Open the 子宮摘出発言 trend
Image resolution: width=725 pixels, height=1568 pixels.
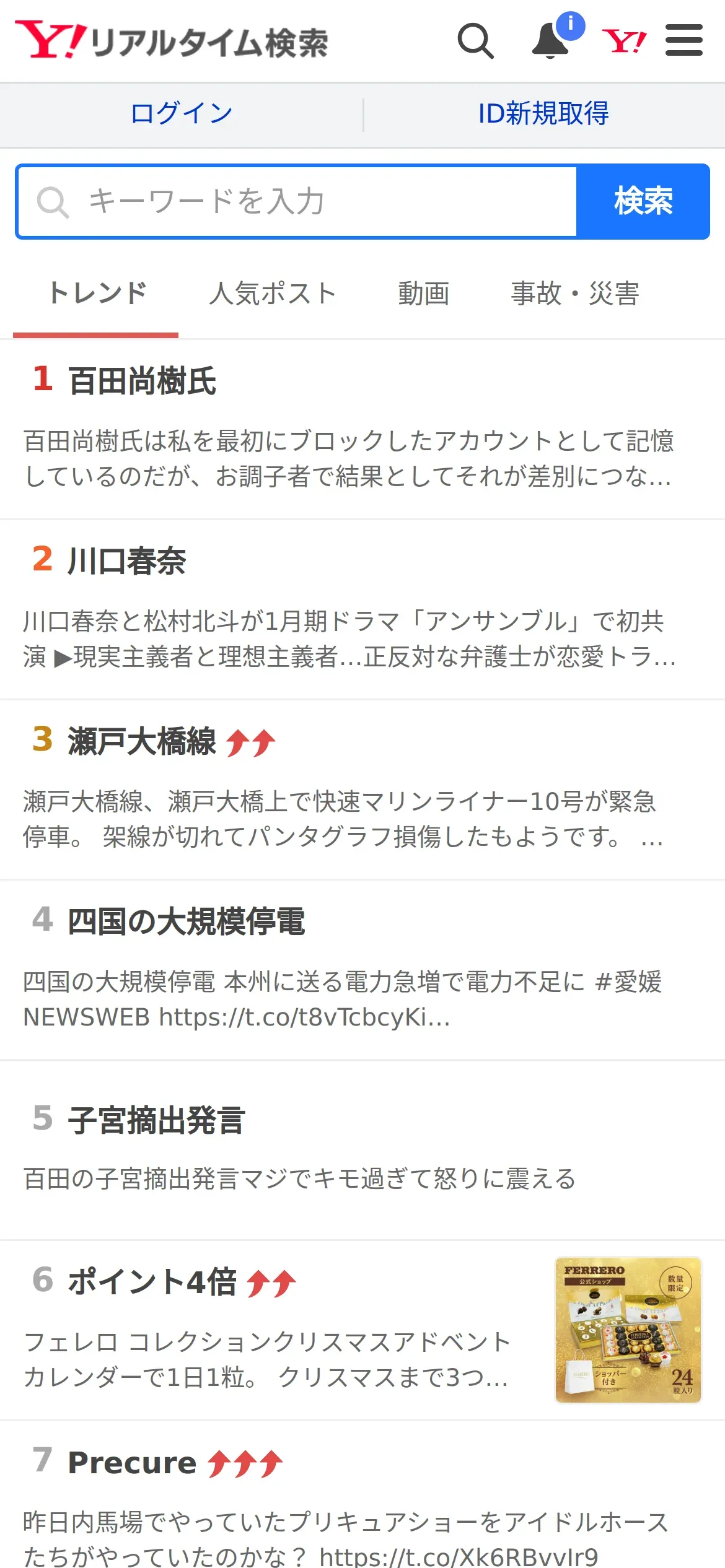click(362, 1151)
